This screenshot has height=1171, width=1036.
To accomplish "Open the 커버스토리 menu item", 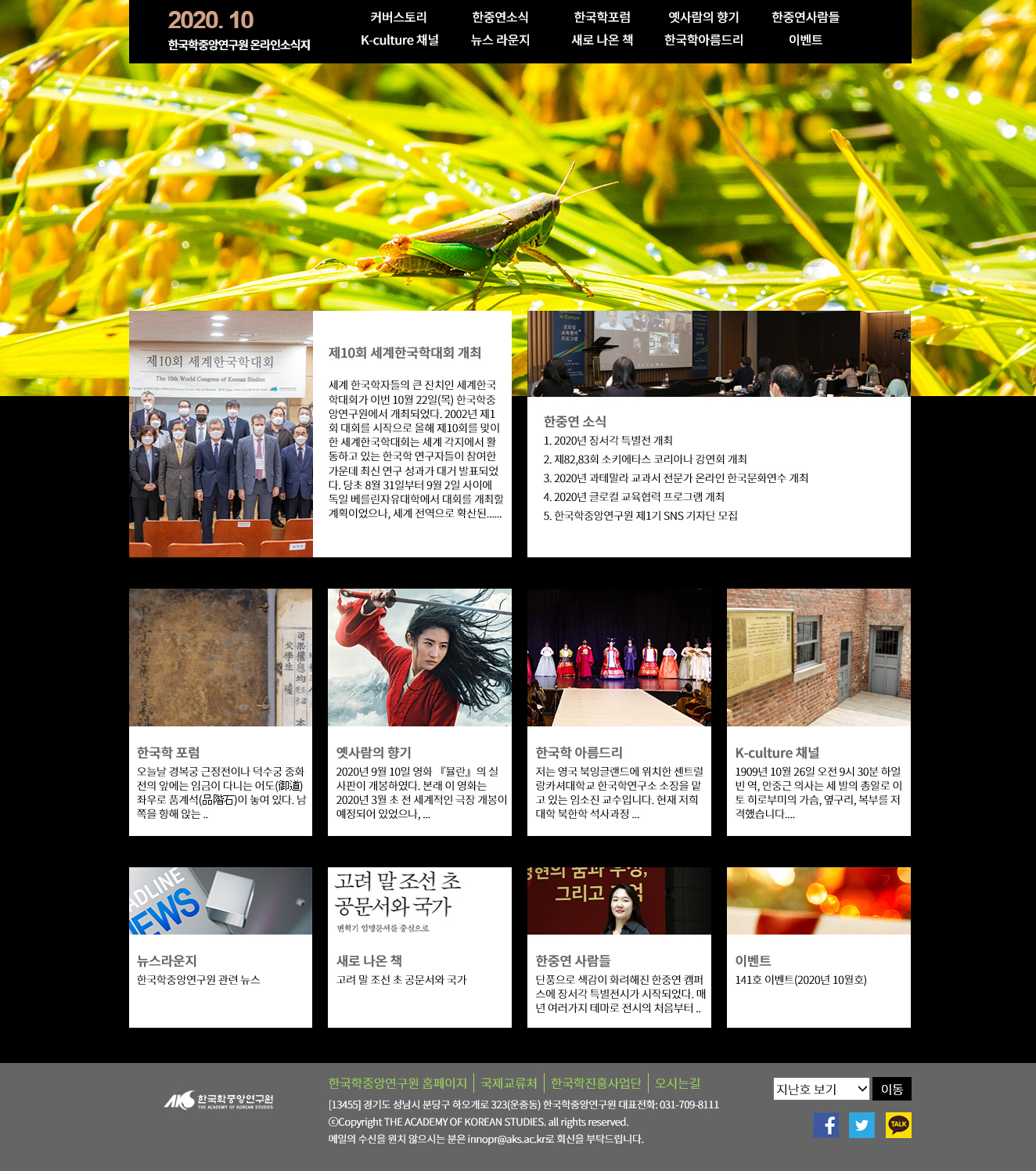I will tap(398, 17).
